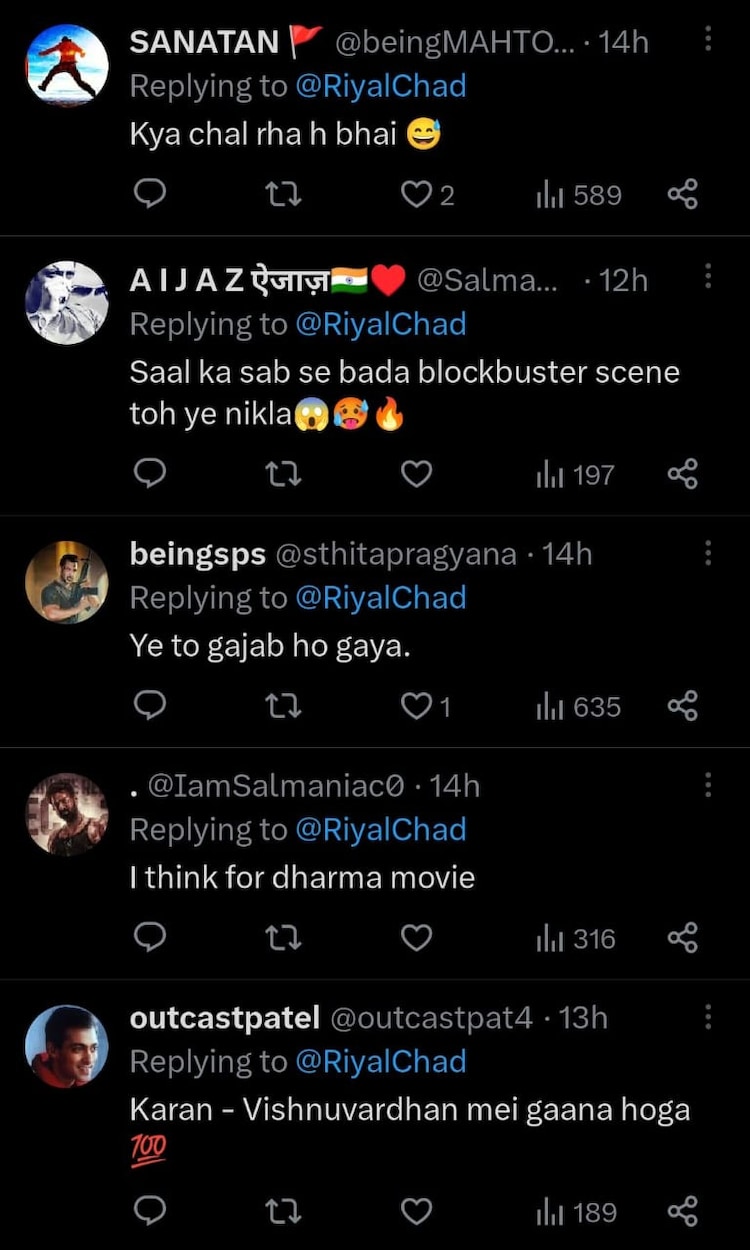
Task: Share AIJAZ's reply
Action: tap(682, 474)
